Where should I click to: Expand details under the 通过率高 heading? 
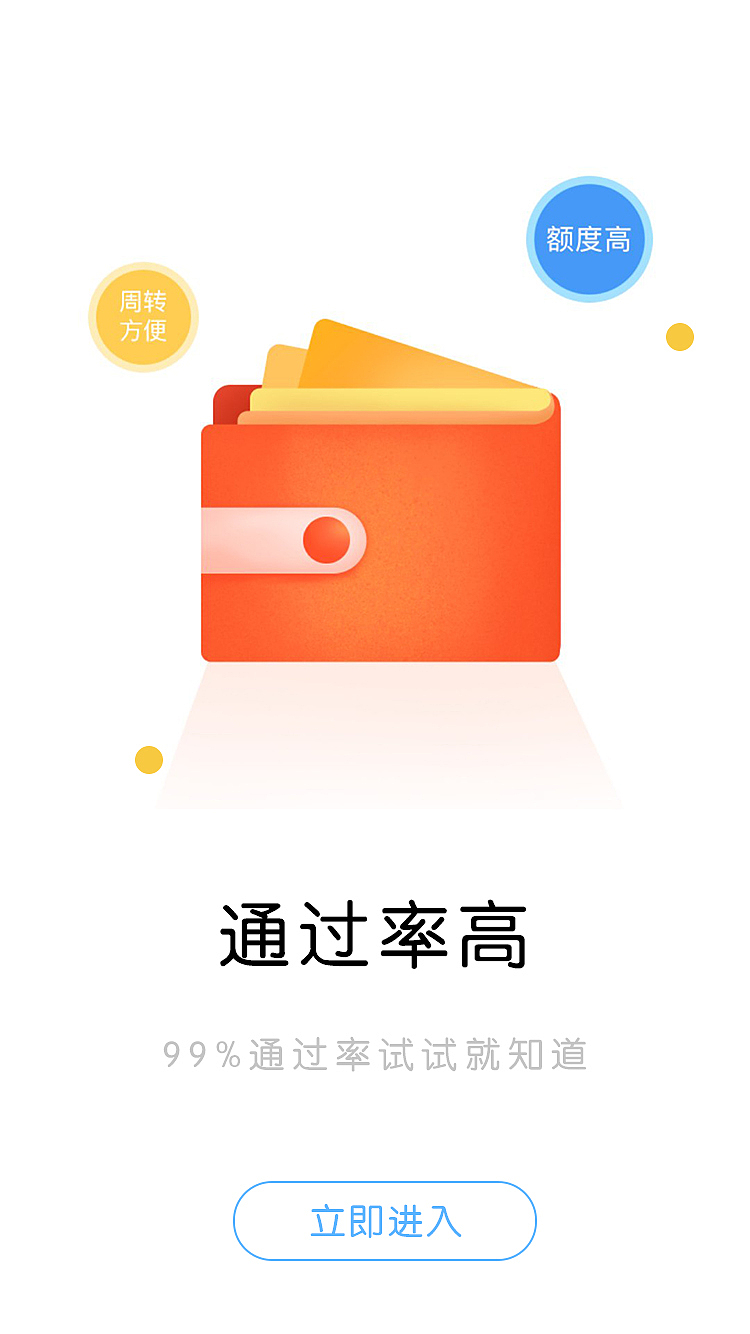coord(375,930)
